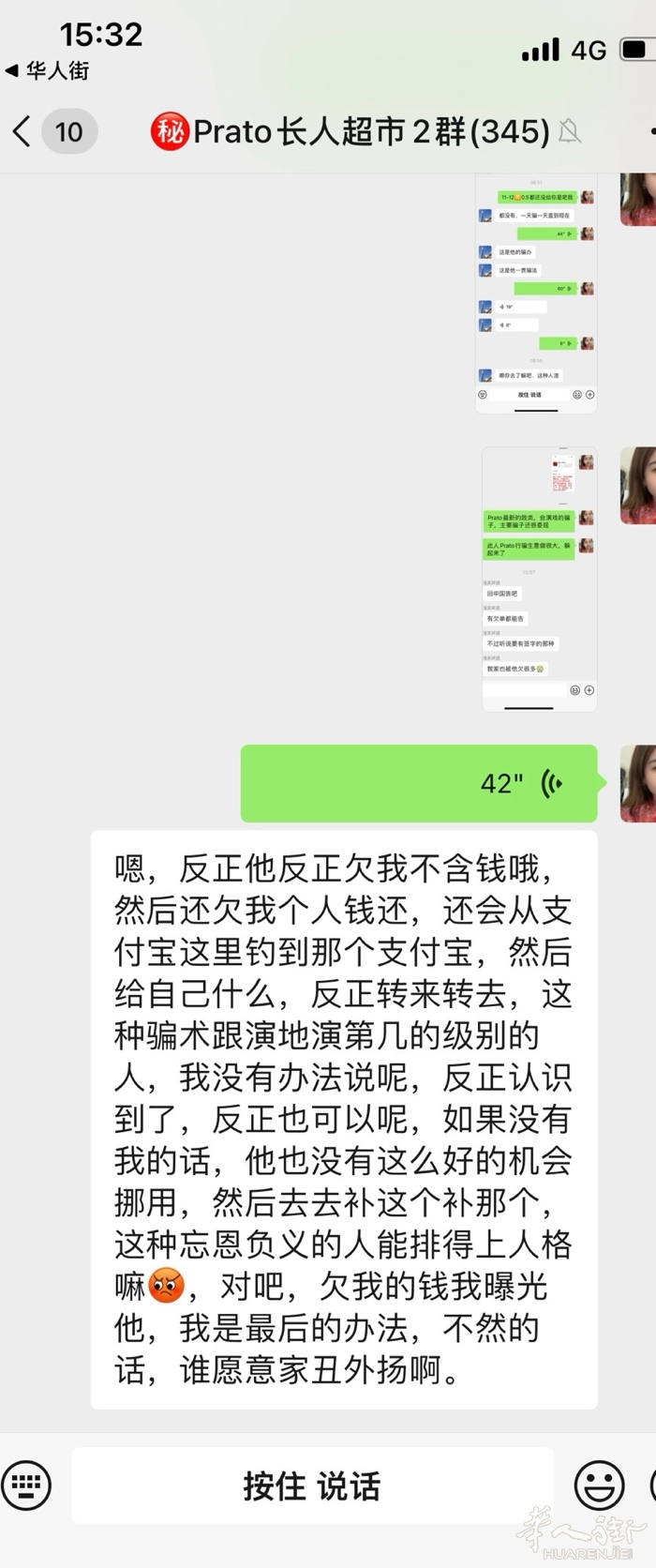Return to 华人街 app

tap(49, 70)
